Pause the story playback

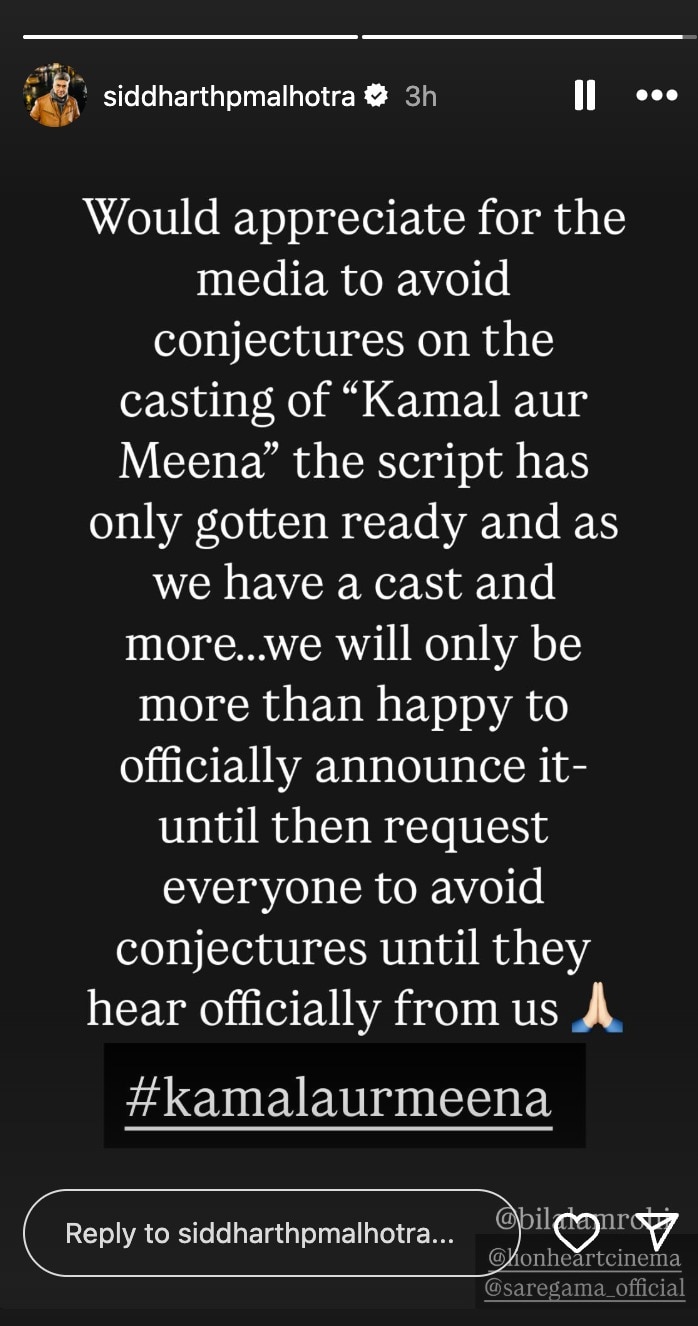(585, 96)
